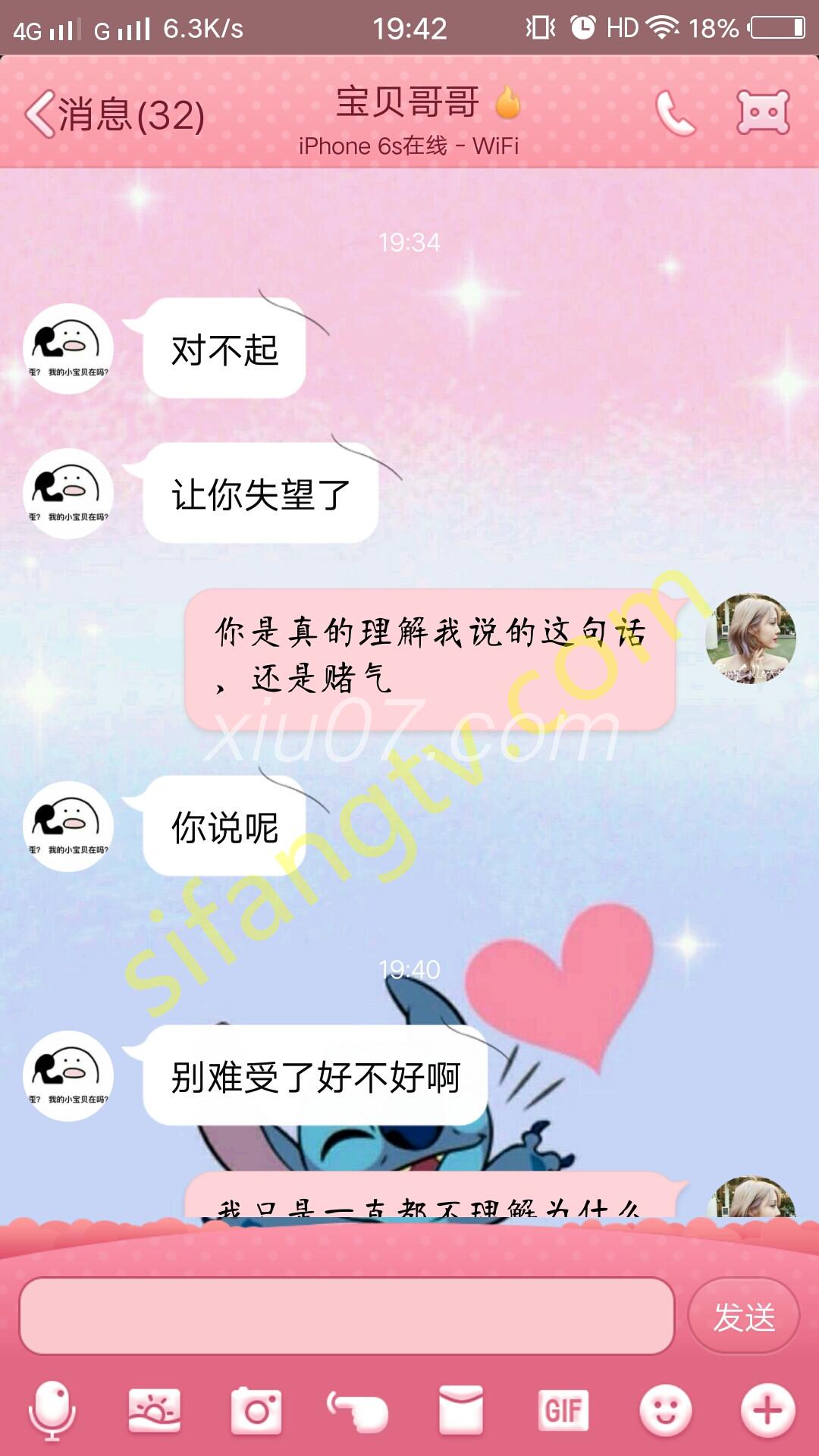The width and height of the screenshot is (819, 1456).
Task: Open sender avatar next to 对不起
Action: (68, 349)
